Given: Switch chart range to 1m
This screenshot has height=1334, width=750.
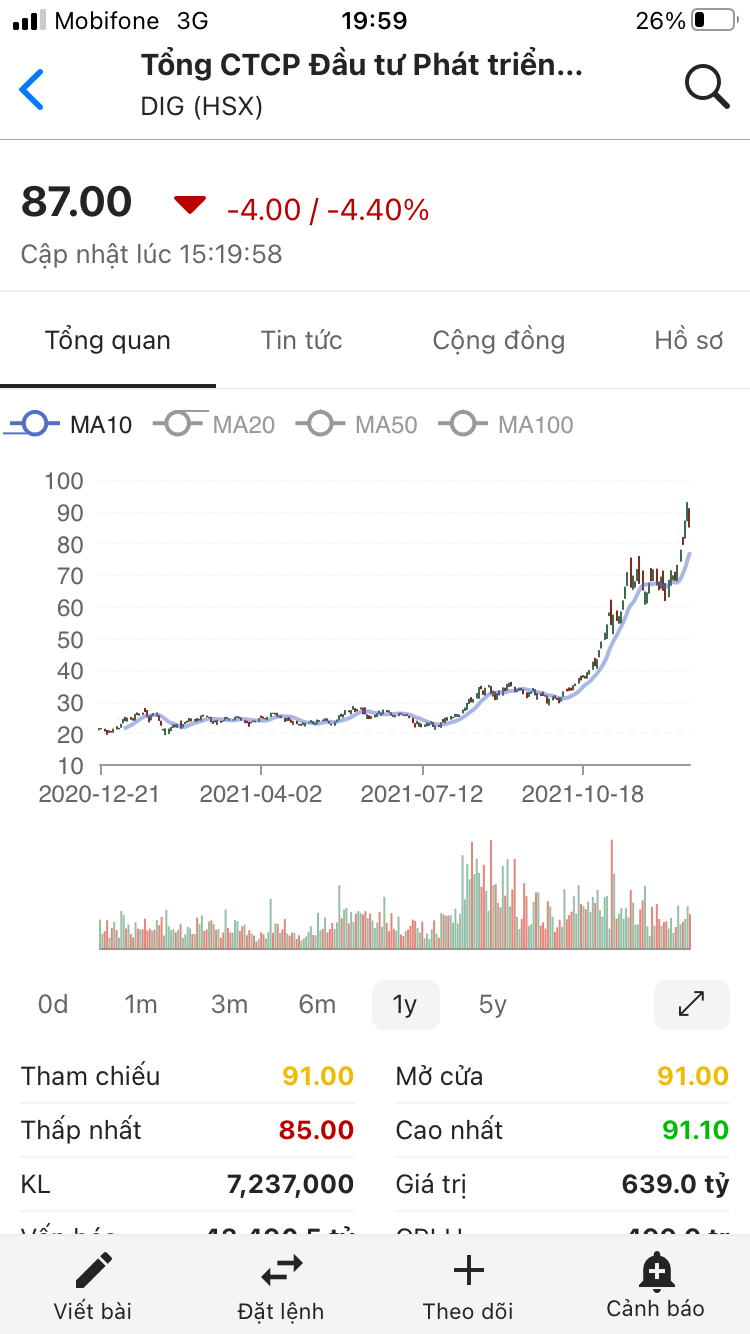Looking at the screenshot, I should [141, 1005].
